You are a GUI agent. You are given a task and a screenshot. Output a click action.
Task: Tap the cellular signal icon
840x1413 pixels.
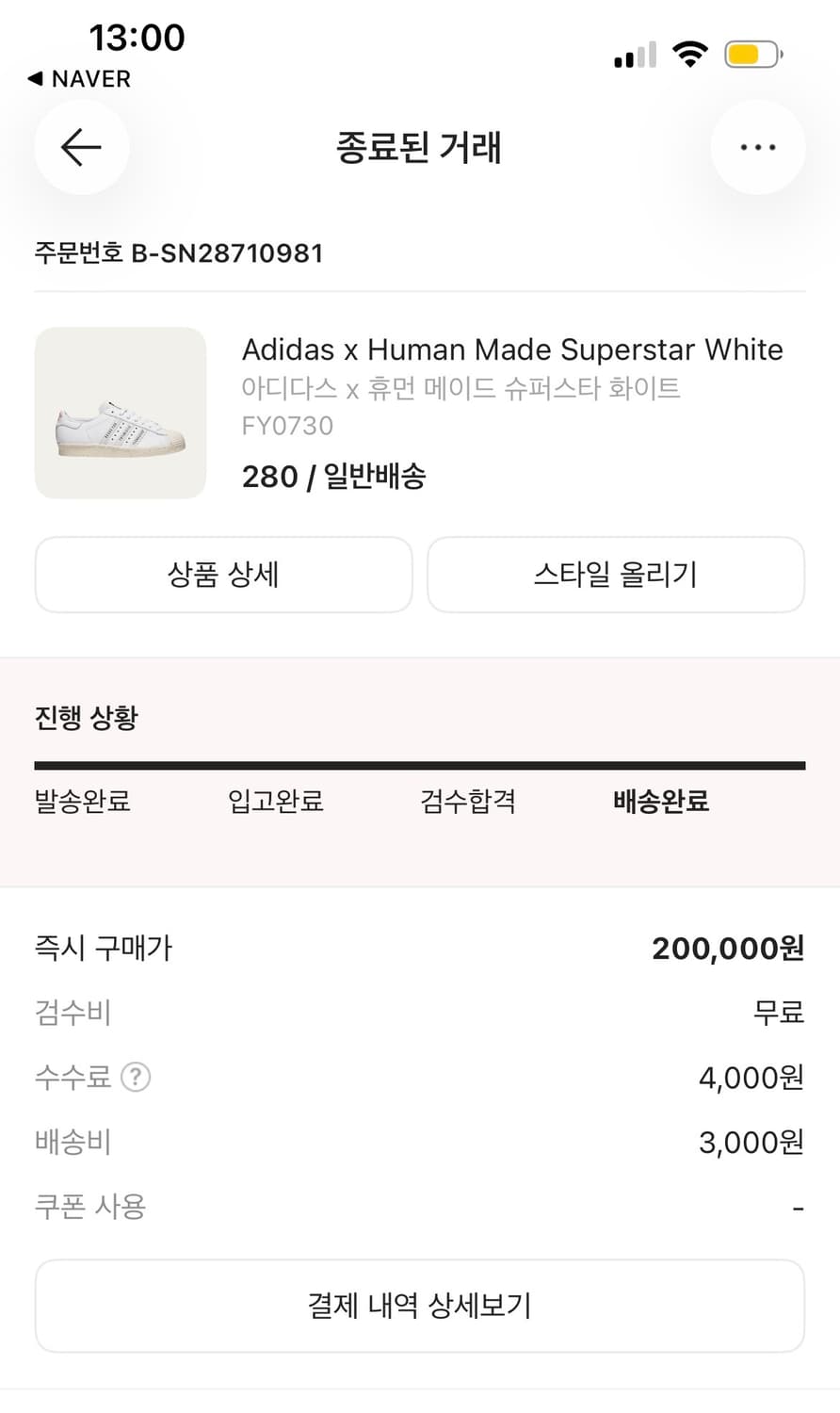[633, 55]
